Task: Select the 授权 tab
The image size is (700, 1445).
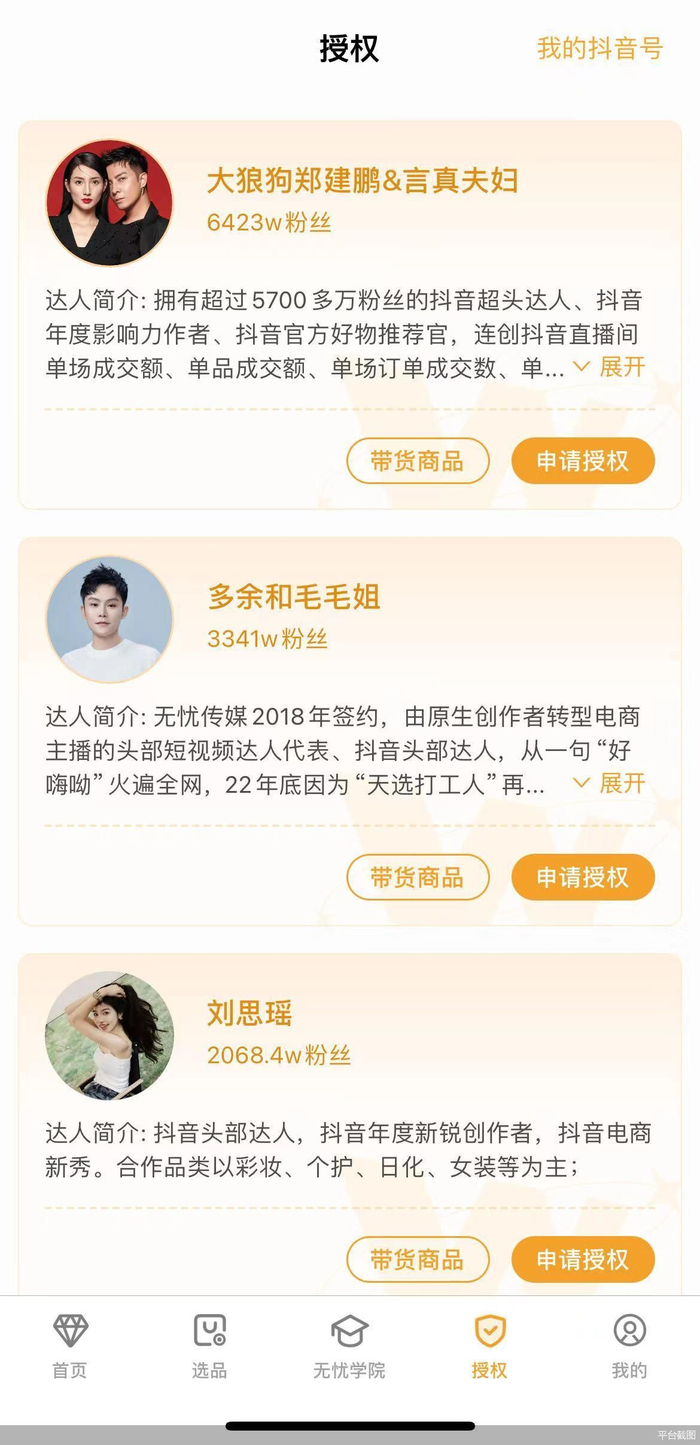Action: 489,1346
